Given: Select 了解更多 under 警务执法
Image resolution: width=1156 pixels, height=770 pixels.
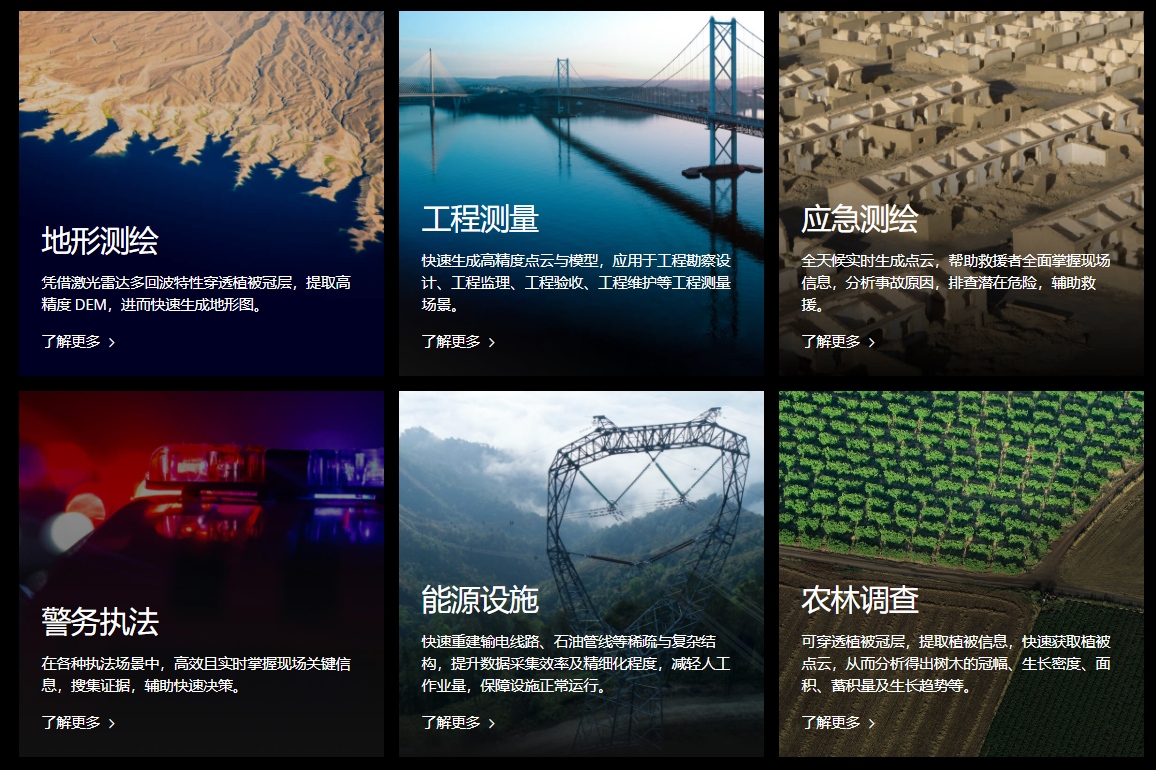Looking at the screenshot, I should point(78,723).
